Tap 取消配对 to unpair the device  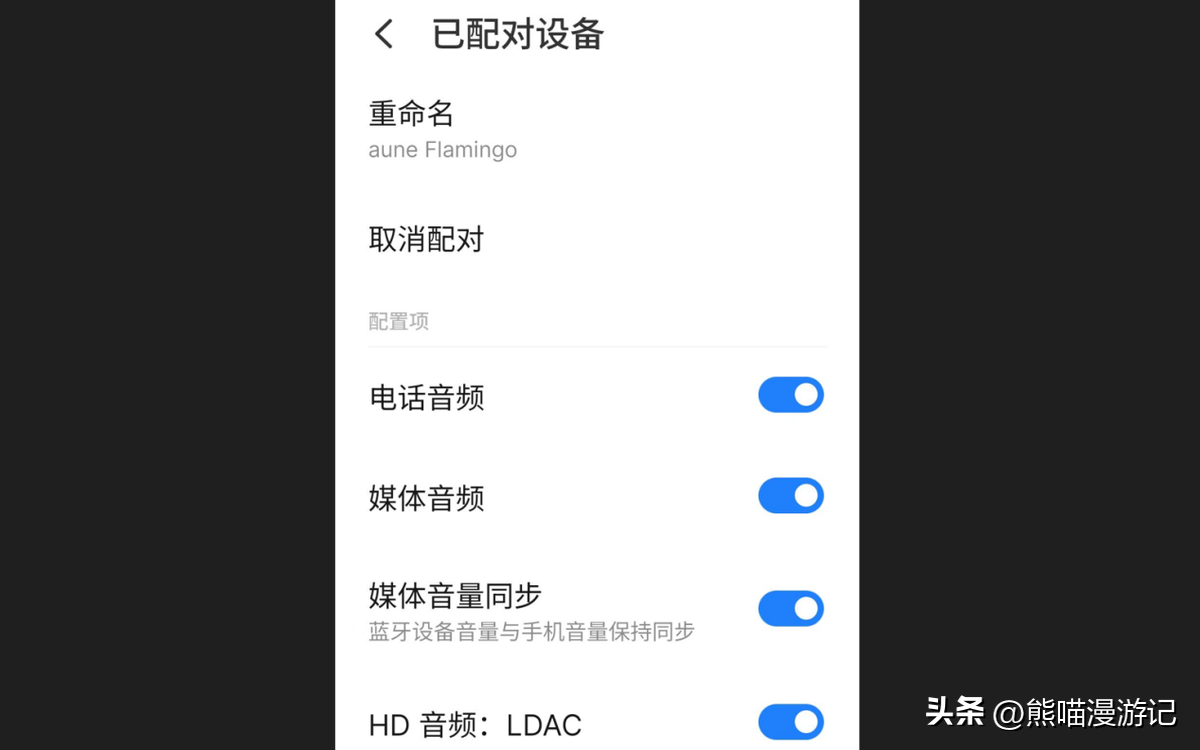tap(427, 240)
